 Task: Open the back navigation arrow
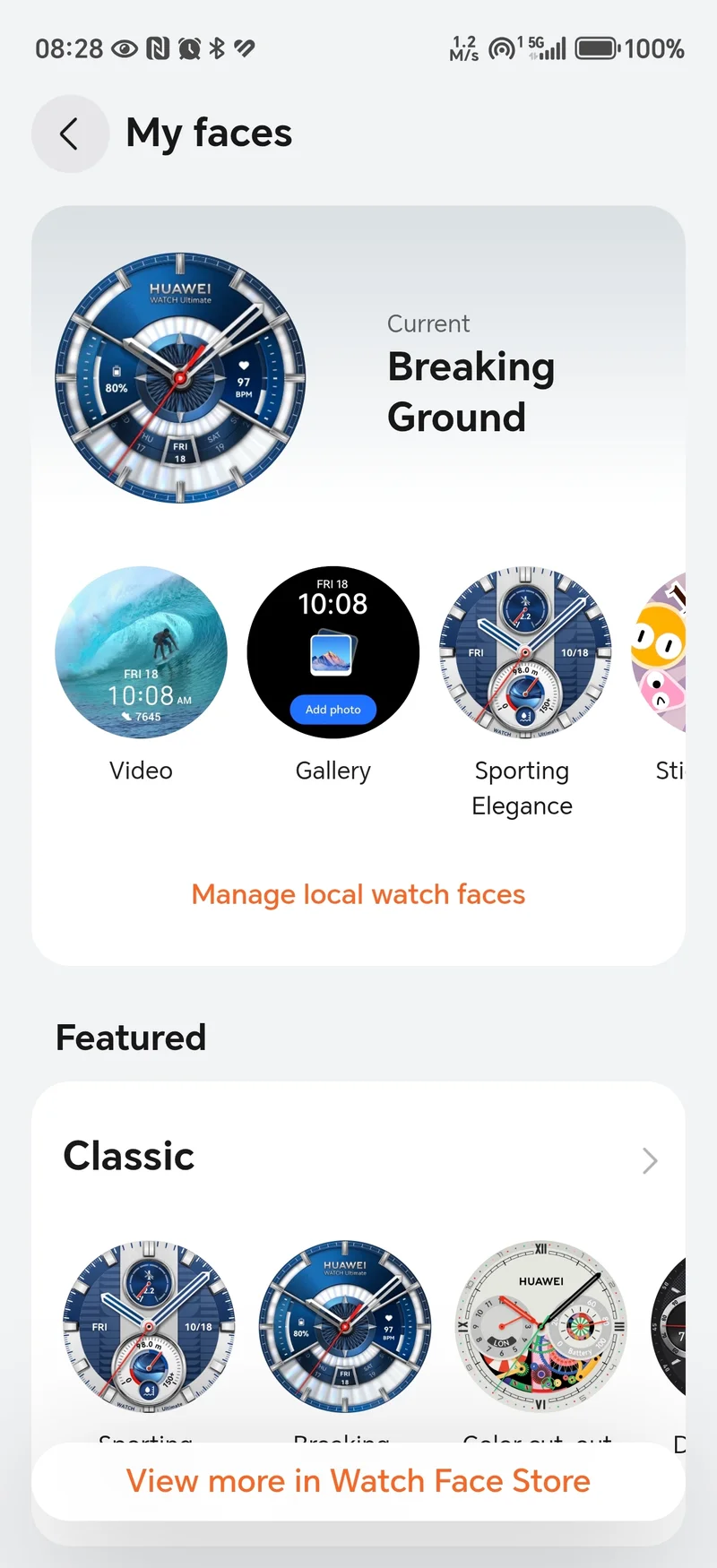(70, 133)
